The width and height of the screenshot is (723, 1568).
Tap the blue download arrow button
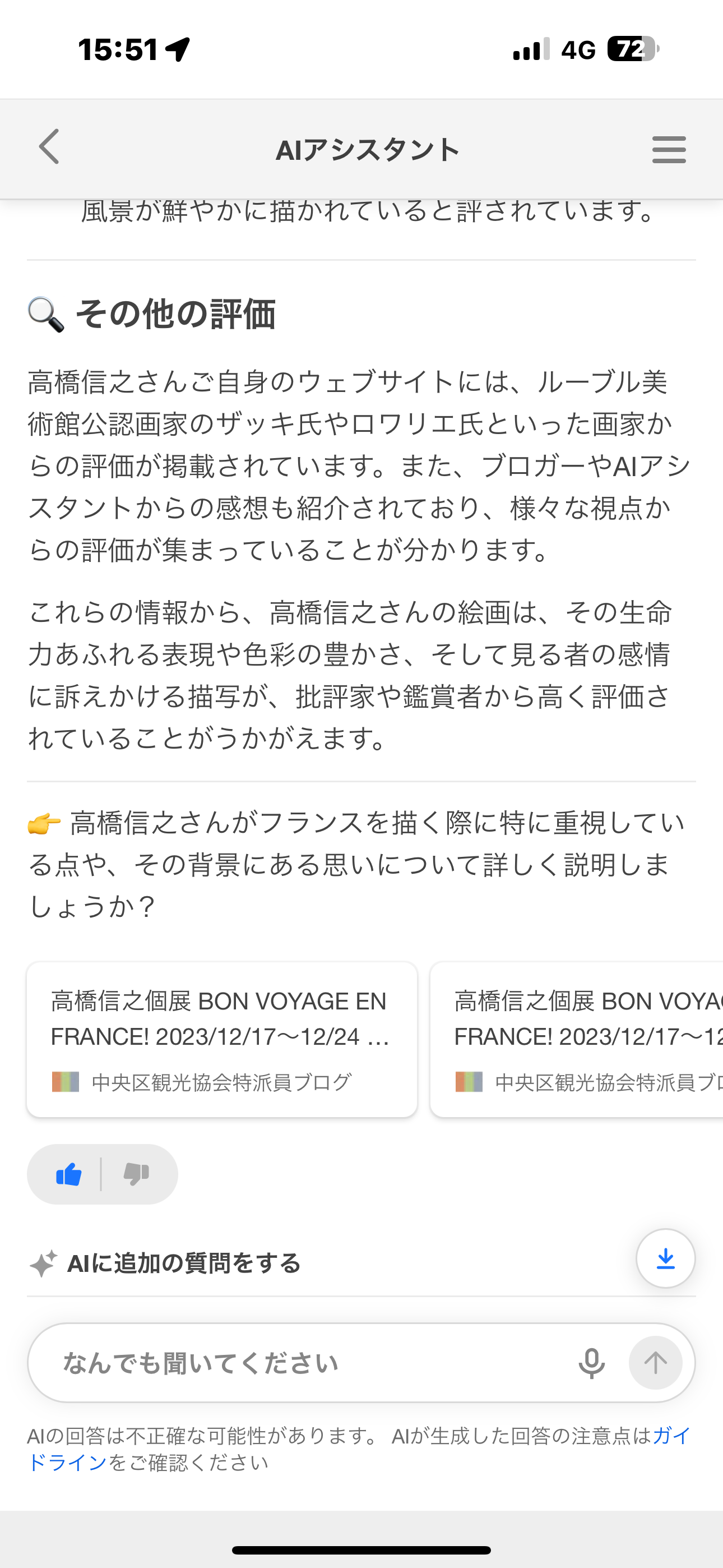click(665, 1258)
